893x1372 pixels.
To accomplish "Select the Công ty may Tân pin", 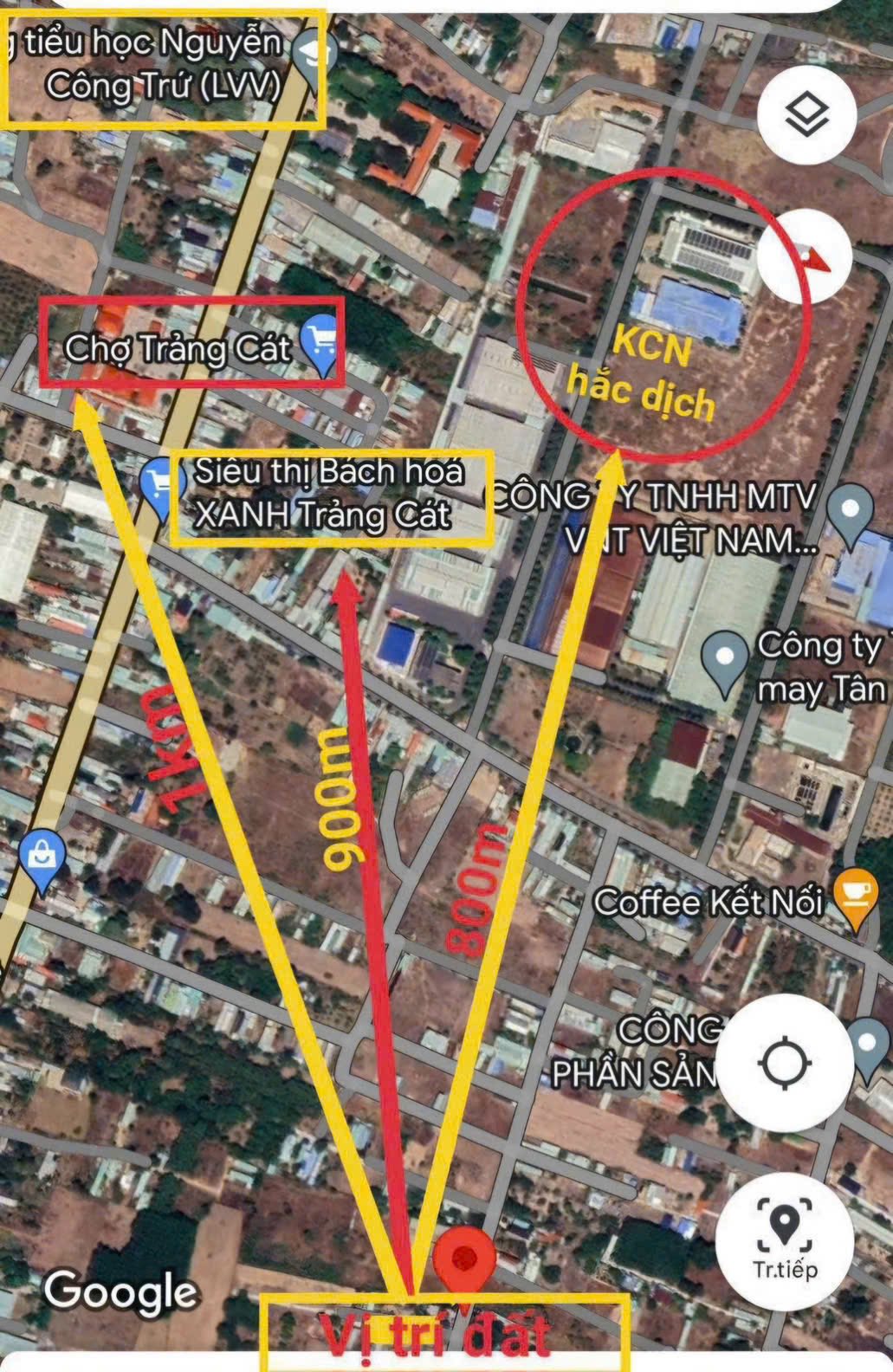I will coord(725,662).
